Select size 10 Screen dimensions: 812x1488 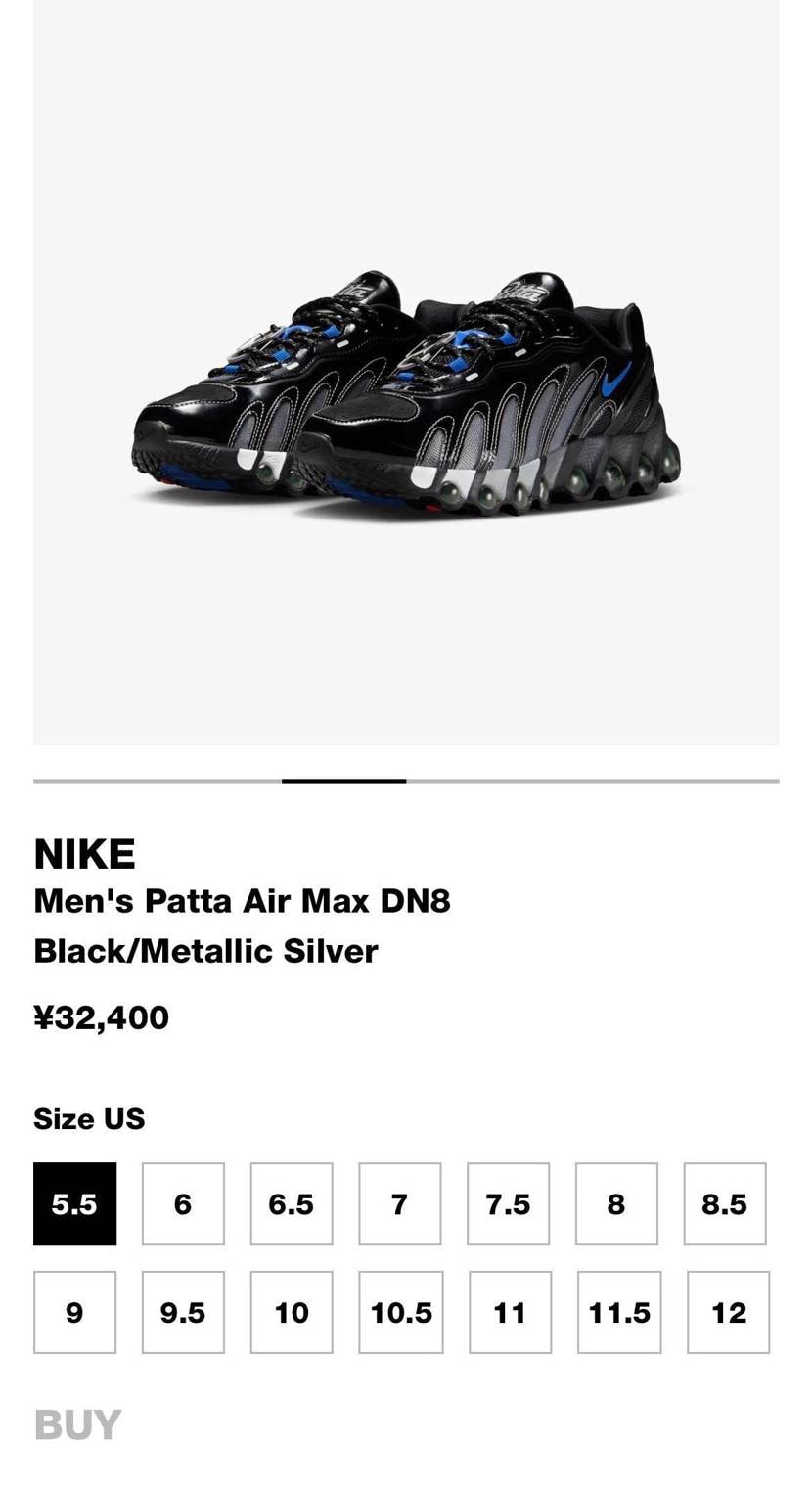coord(292,1312)
